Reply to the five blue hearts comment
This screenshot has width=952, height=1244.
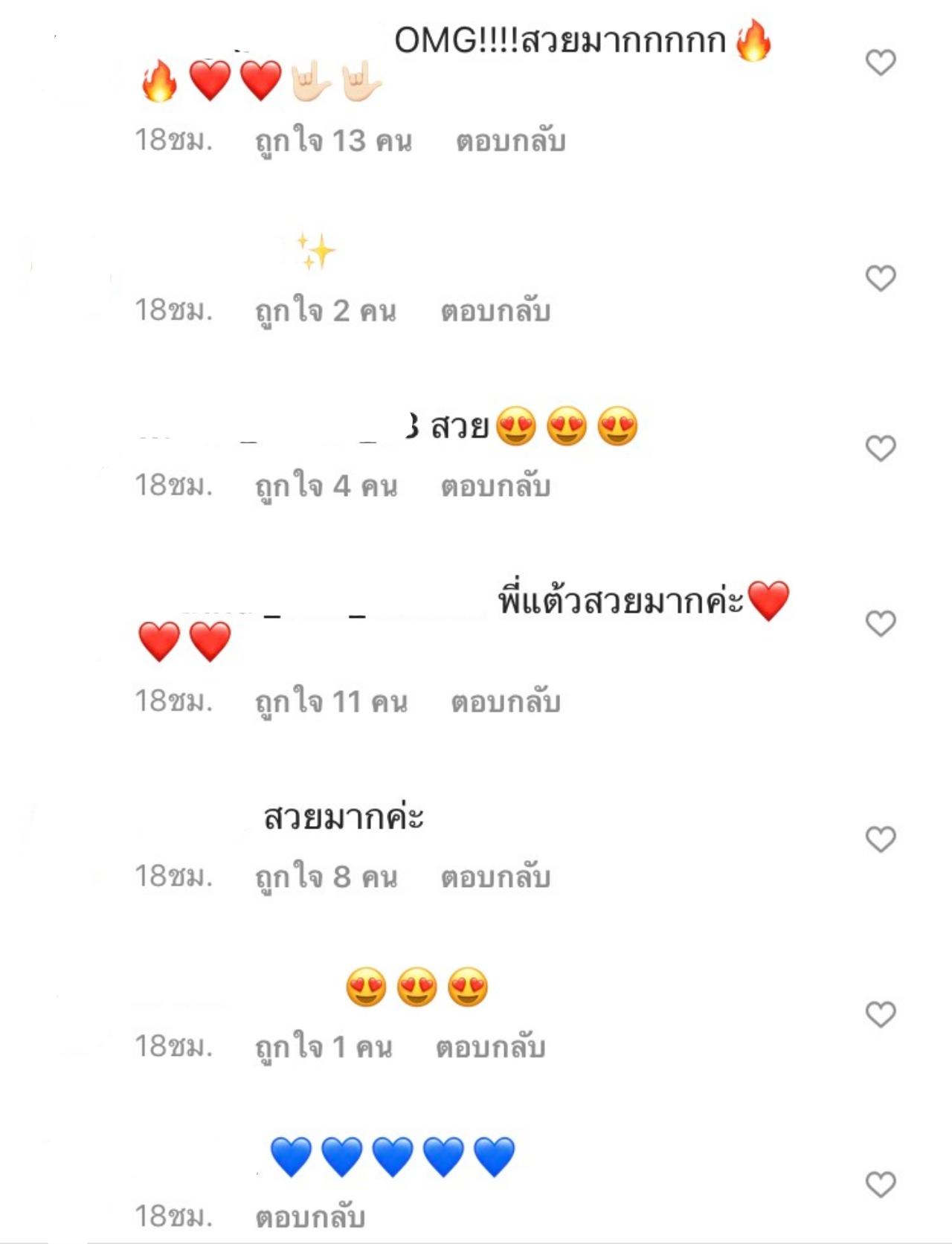tap(310, 1217)
